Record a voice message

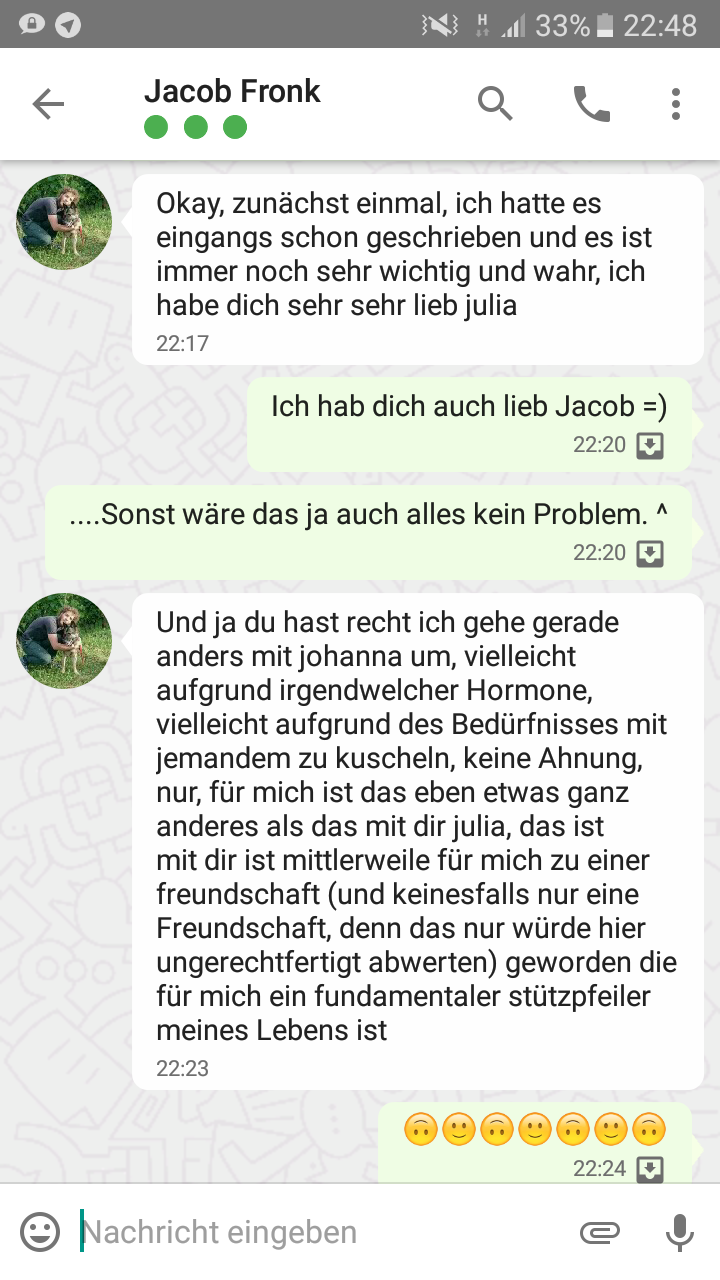[679, 1232]
